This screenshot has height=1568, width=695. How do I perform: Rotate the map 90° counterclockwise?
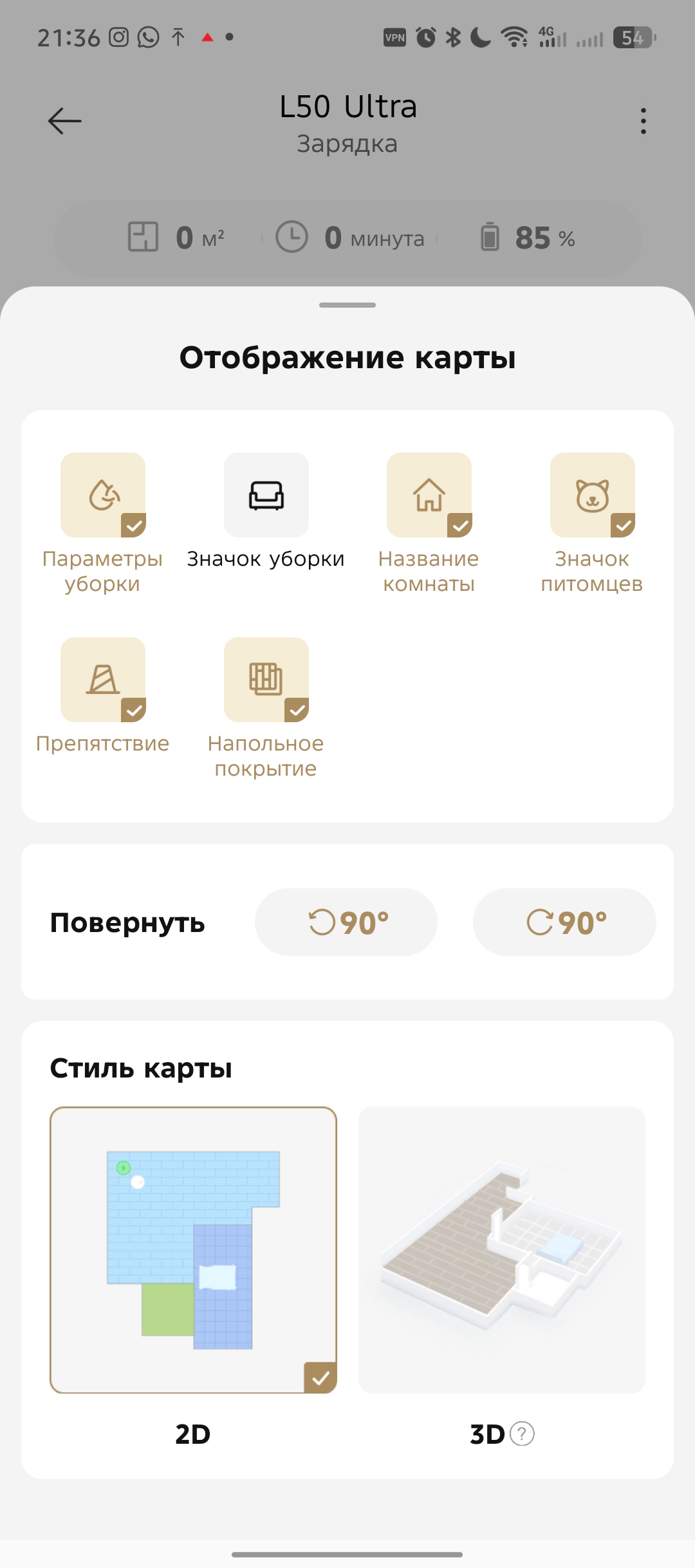(346, 922)
